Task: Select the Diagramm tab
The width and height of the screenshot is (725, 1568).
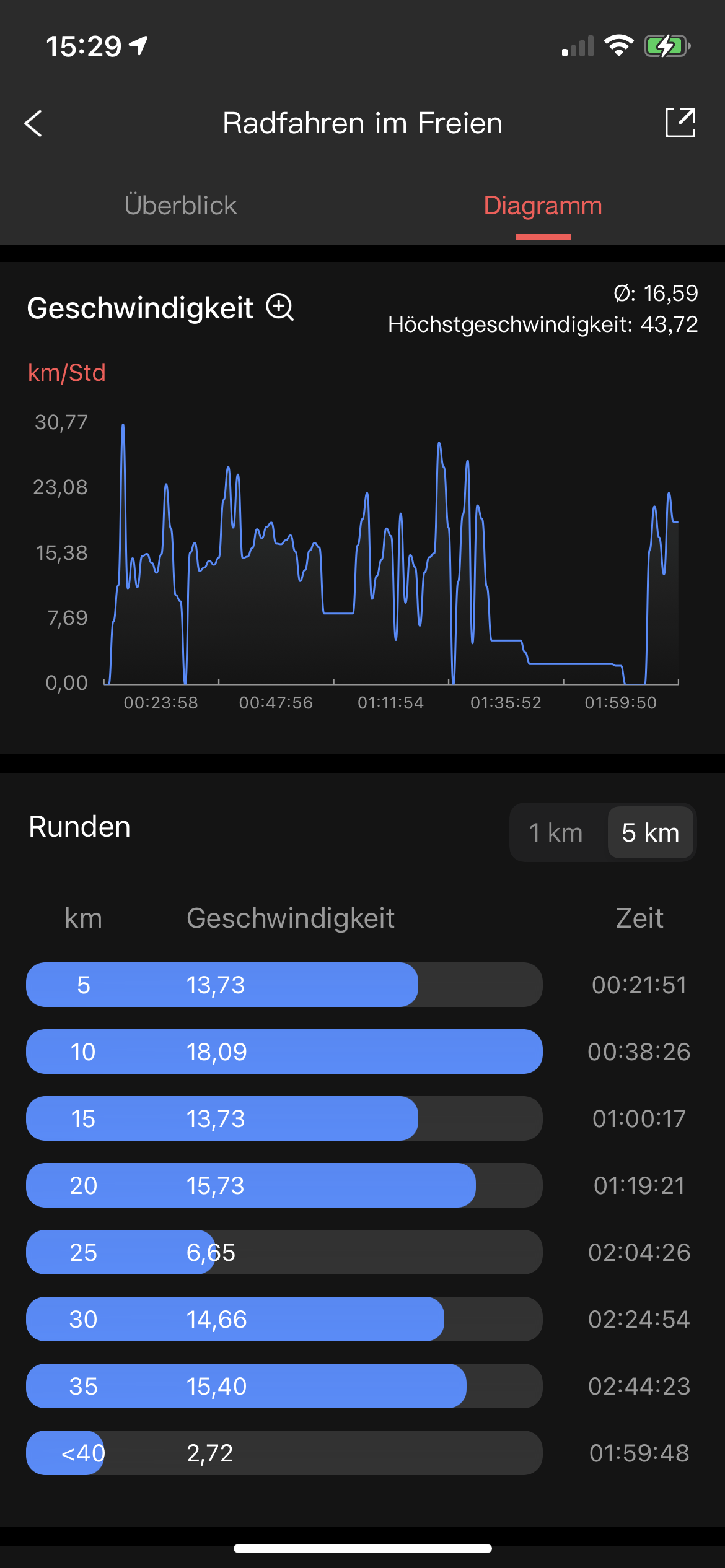Action: [542, 206]
